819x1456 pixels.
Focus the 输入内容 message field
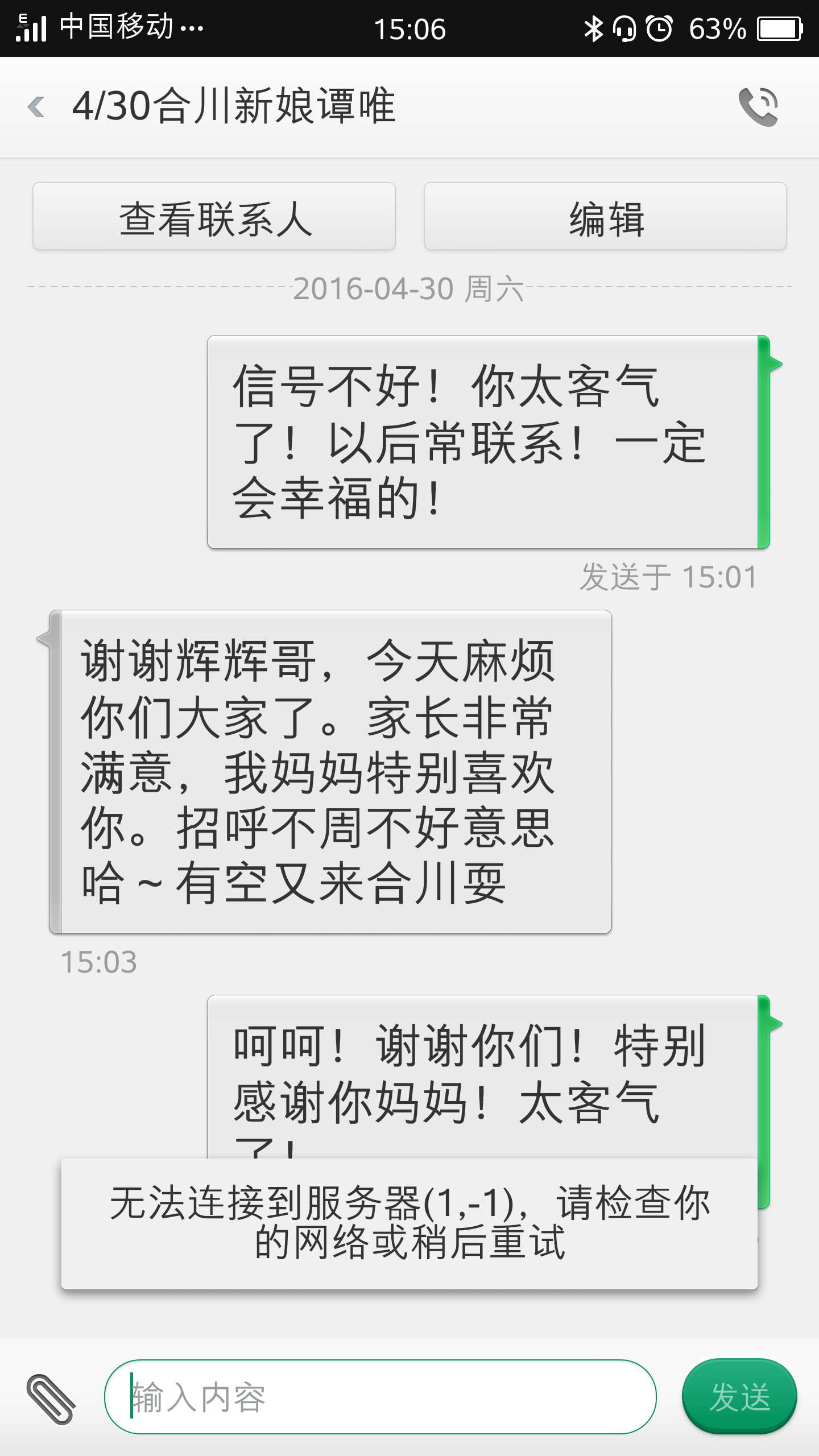pyautogui.click(x=380, y=1397)
